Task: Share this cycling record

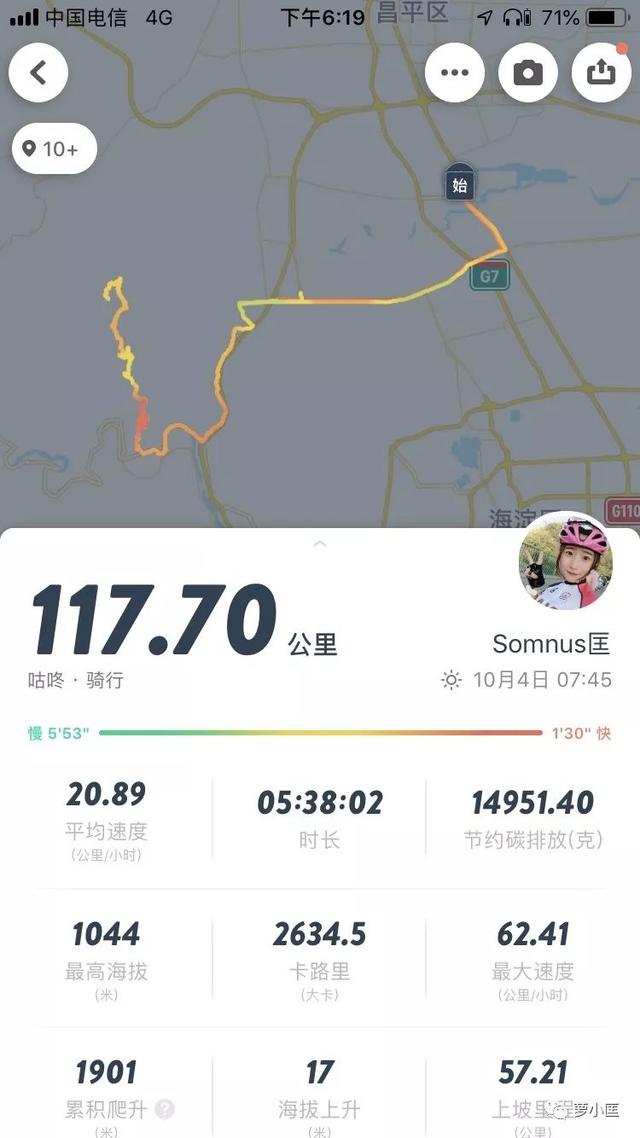Action: click(x=601, y=72)
